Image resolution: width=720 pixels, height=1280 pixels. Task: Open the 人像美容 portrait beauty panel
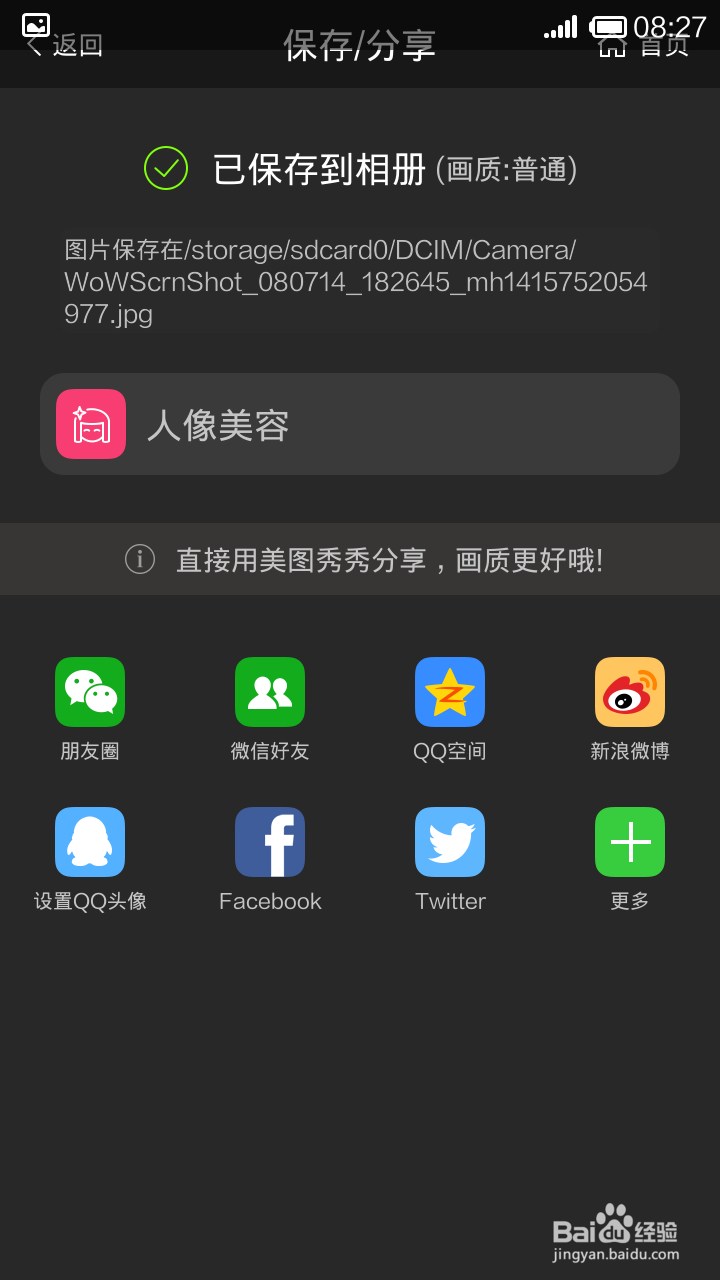[360, 424]
